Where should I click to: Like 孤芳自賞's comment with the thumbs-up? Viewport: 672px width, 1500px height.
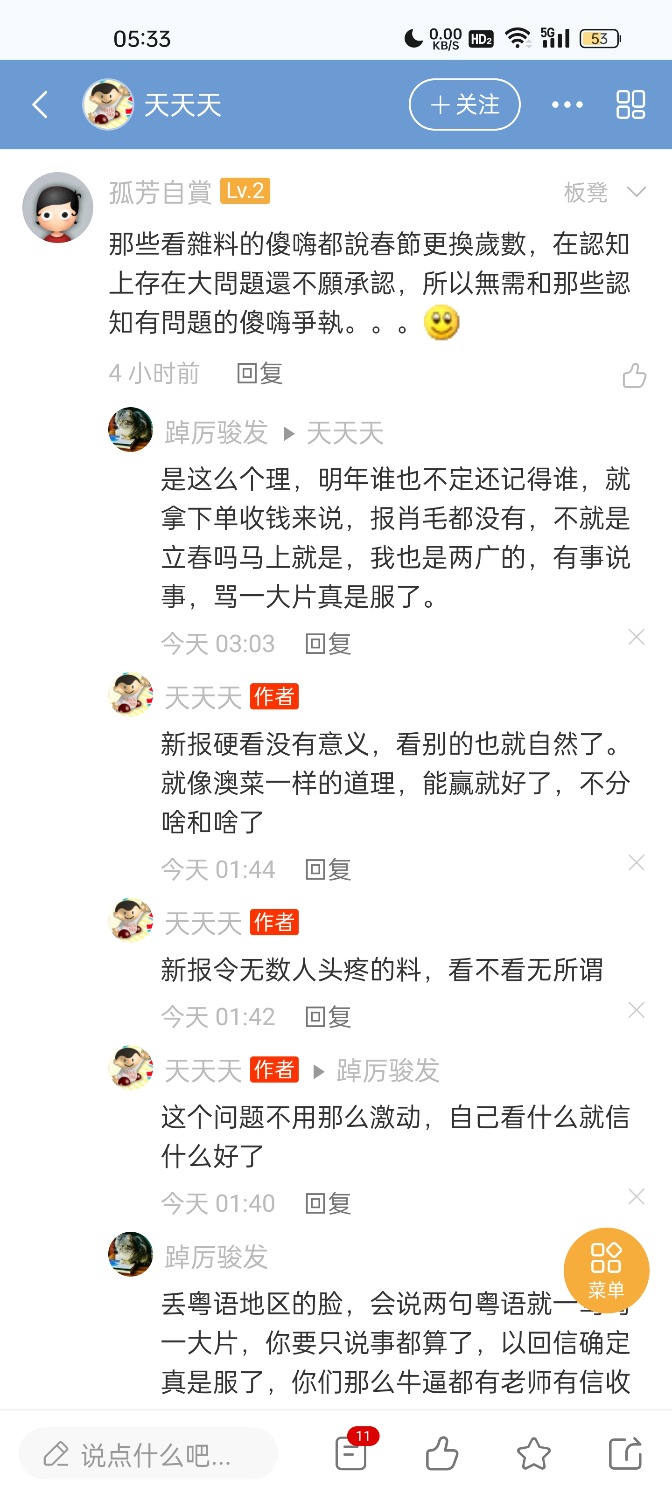(x=634, y=376)
